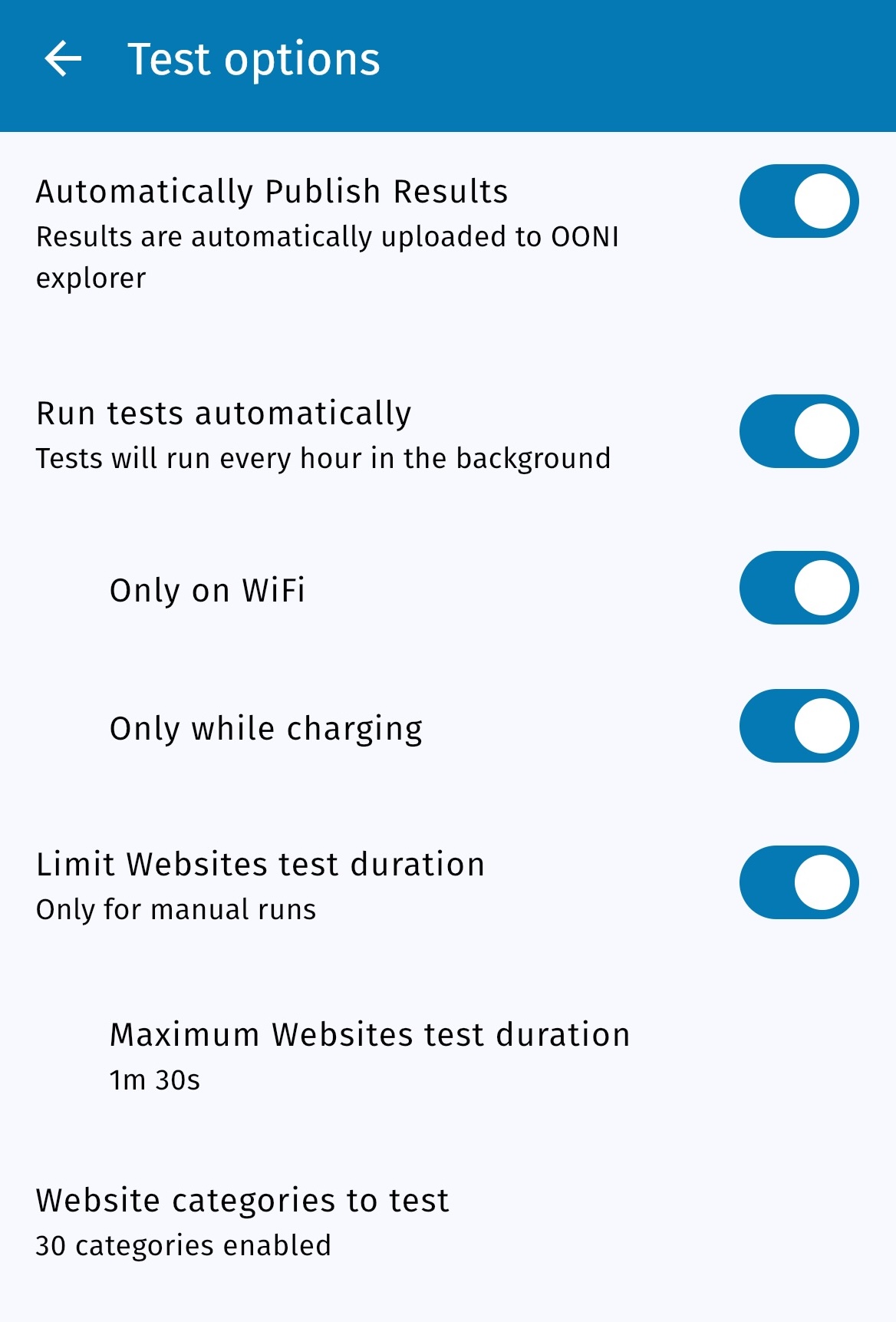Go back from Test options
Screen dimensions: 896x1322
[63, 60]
